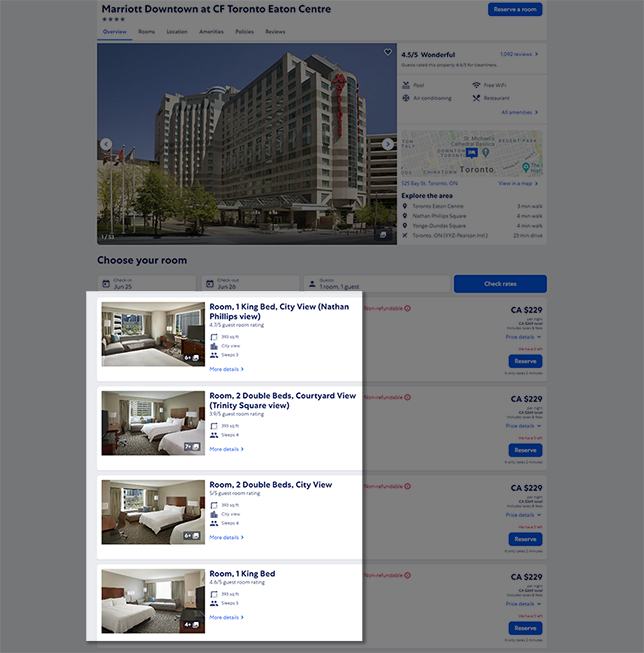Open More details for Nathan Phillips view room

227,369
